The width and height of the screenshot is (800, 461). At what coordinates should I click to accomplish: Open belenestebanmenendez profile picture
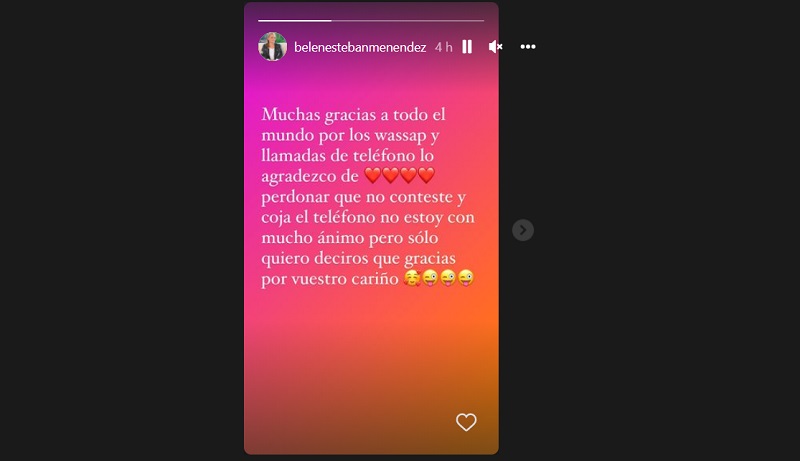pos(272,46)
